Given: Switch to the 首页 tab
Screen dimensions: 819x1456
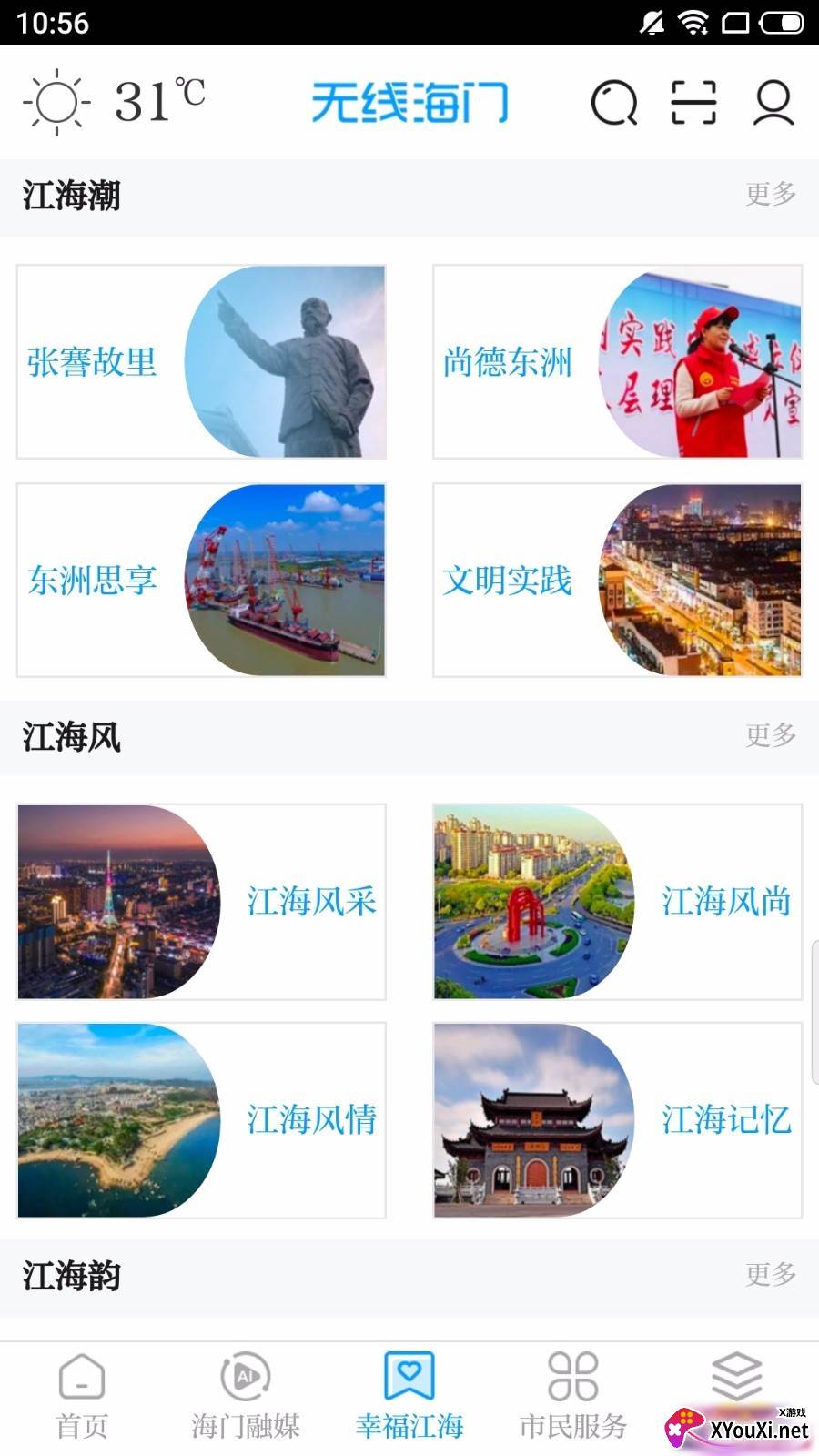Looking at the screenshot, I should (82, 1398).
